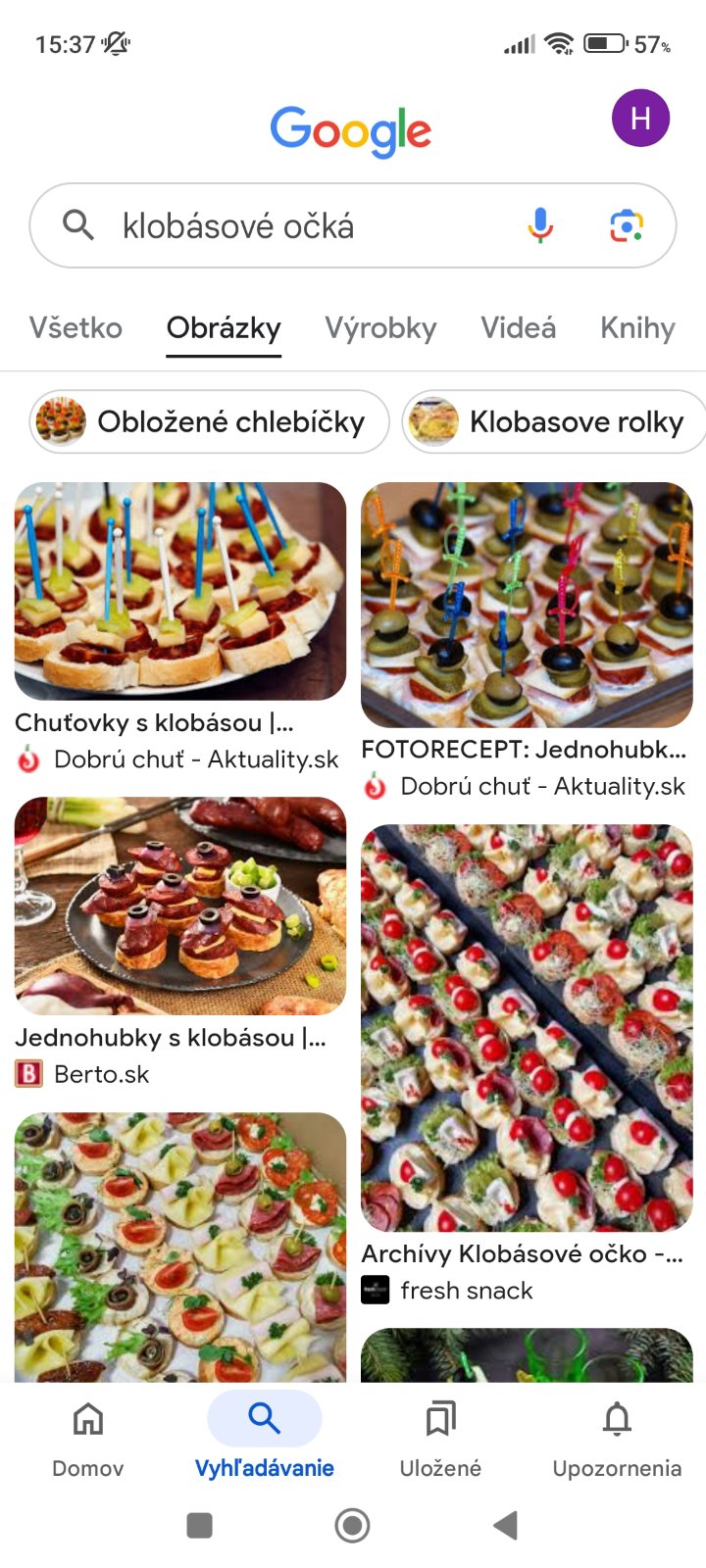Tap the klobásové očká search field
Screen dimensions: 706x1568
pyautogui.click(x=294, y=226)
